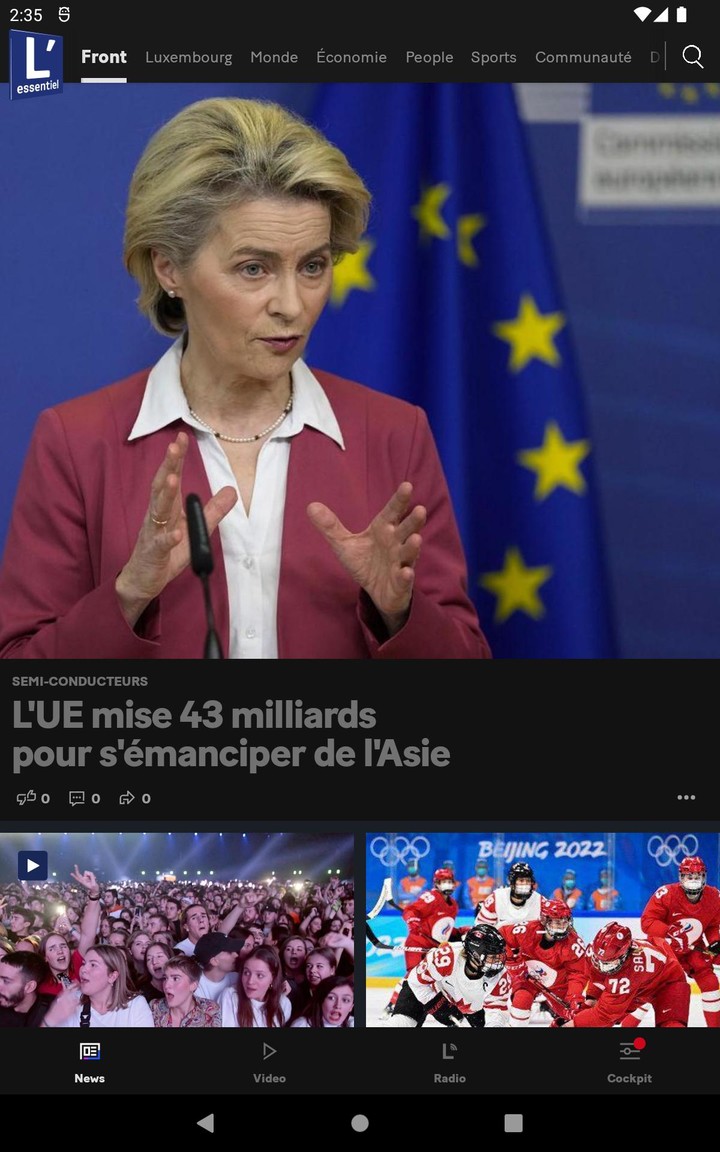This screenshot has height=1152, width=720.
Task: Share the semi-conducteurs article
Action: pos(128,798)
